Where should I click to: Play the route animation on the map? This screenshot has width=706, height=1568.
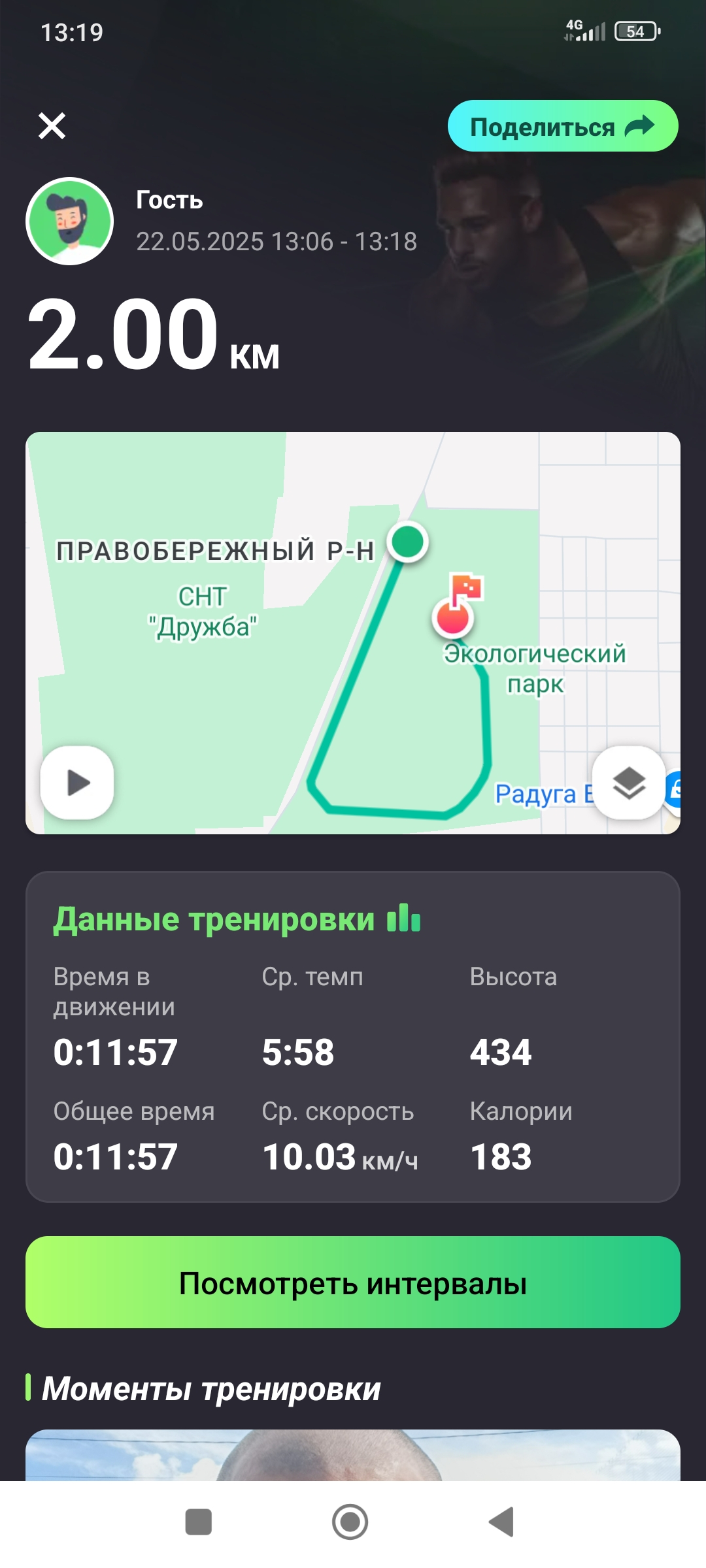tap(77, 782)
